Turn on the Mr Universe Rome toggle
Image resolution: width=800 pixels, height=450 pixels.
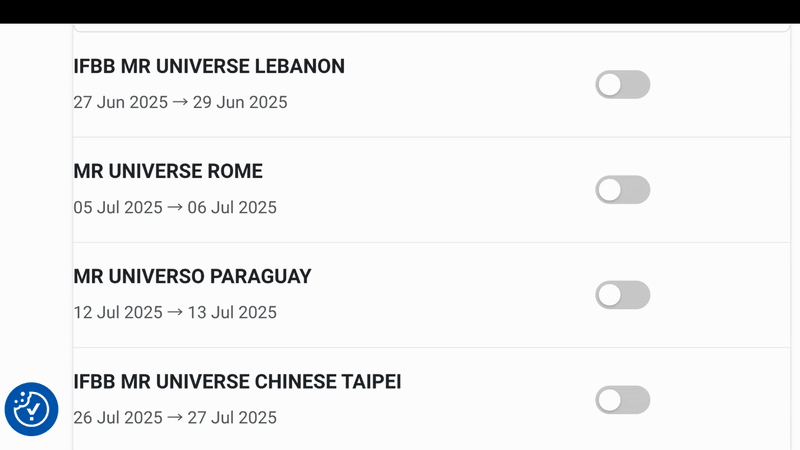tap(622, 190)
